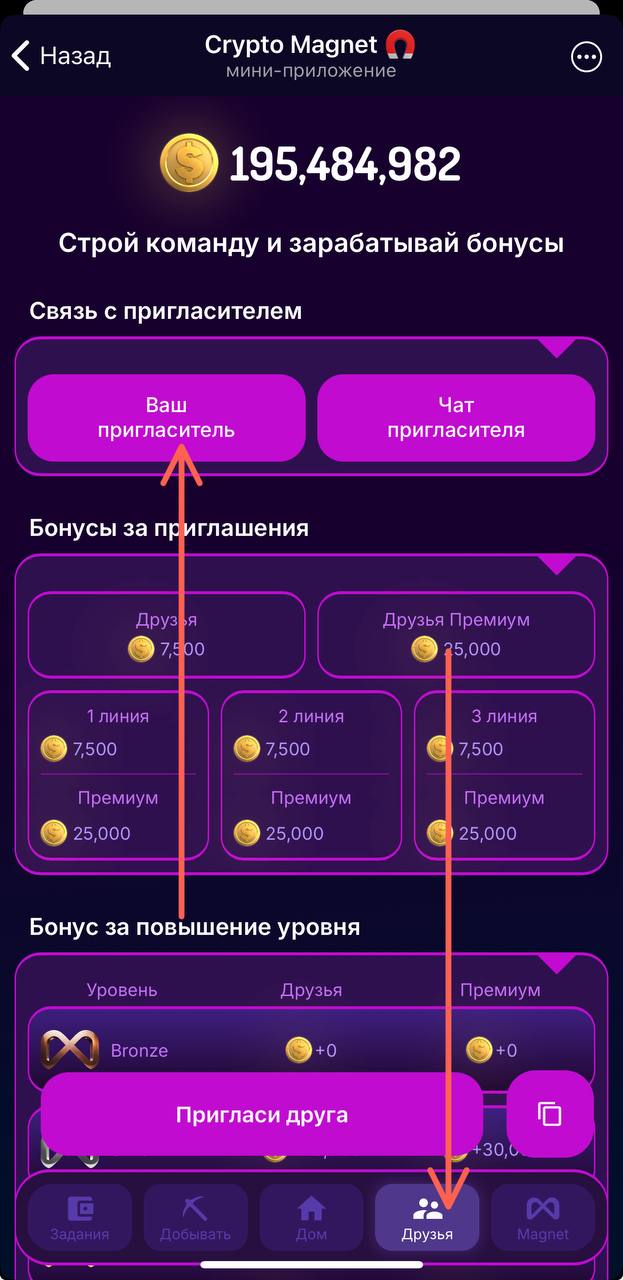Switch to the Задания tab
The height and width of the screenshot is (1280, 623).
80,1217
